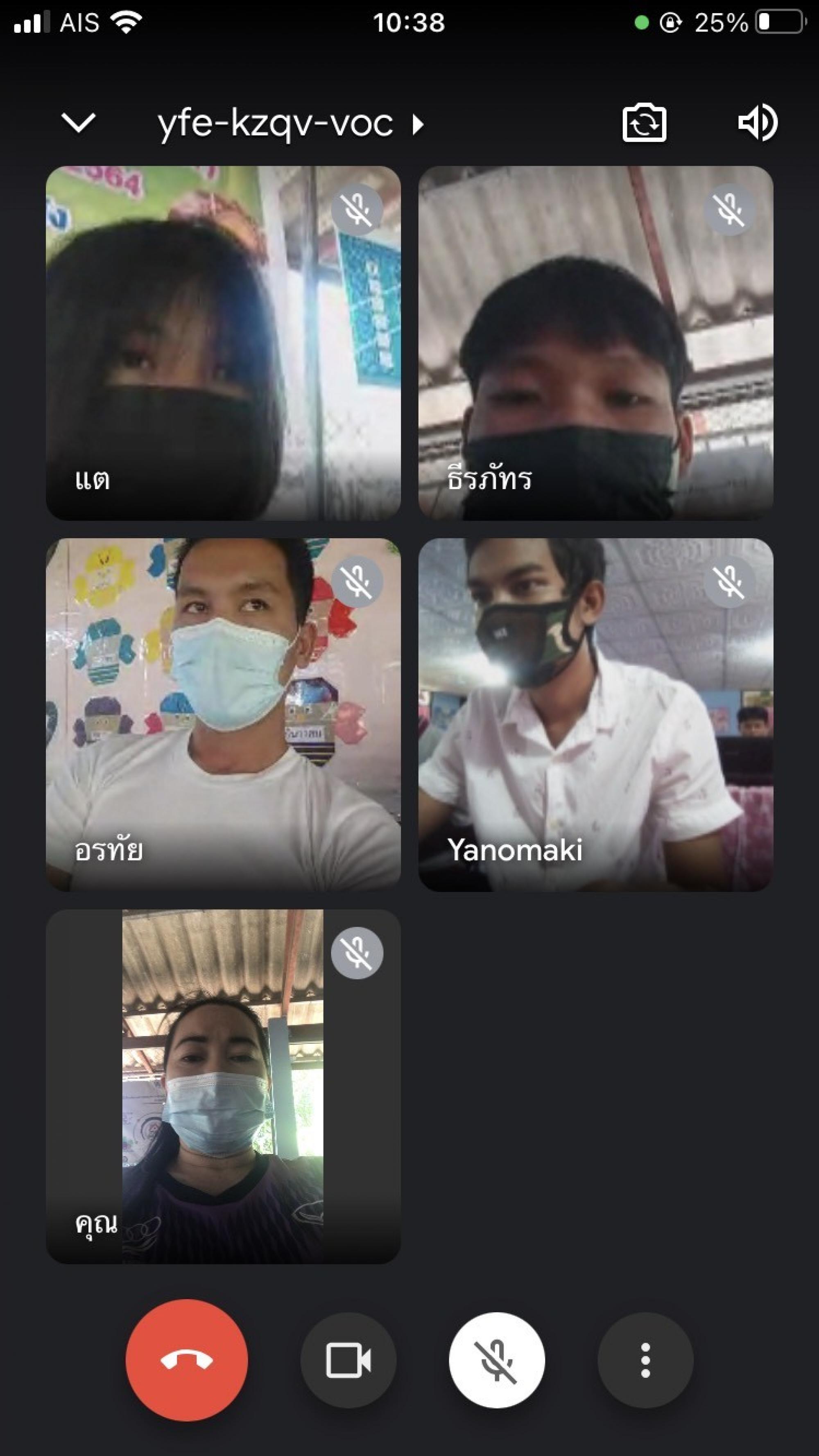This screenshot has width=819, height=1456.
Task: Change the audio output speaker
Action: pos(758,123)
